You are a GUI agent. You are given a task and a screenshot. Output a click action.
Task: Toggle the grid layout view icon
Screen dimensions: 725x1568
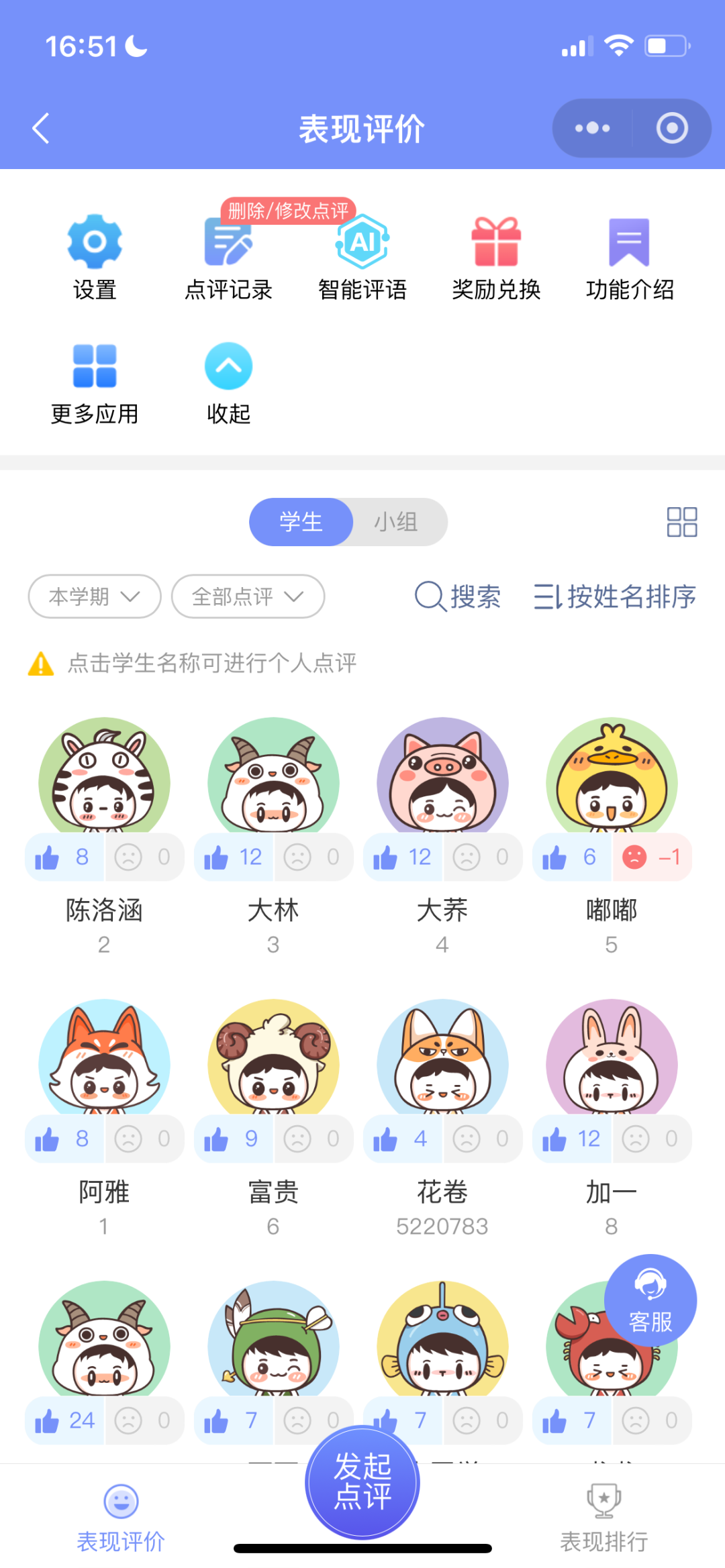[x=681, y=522]
